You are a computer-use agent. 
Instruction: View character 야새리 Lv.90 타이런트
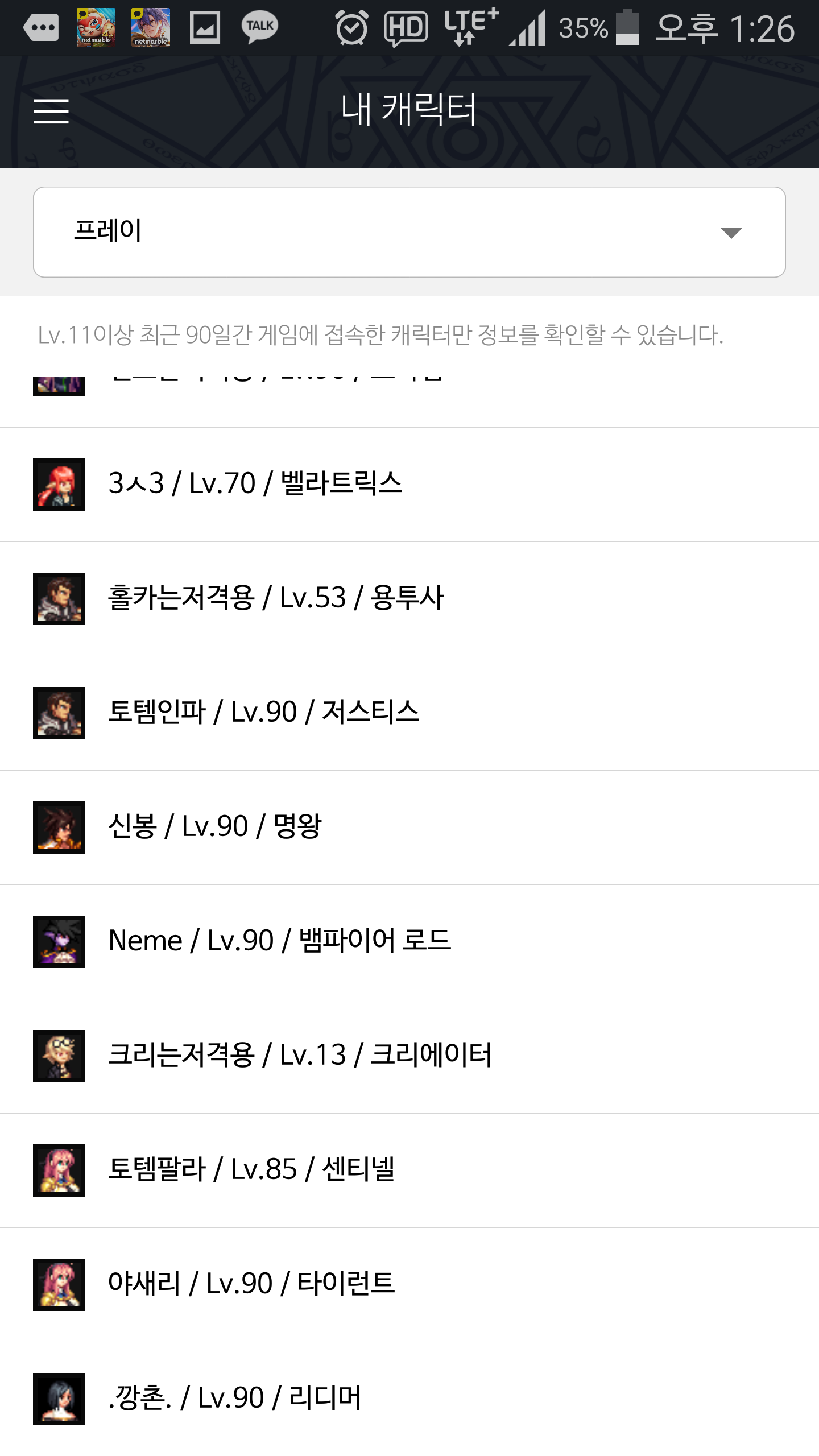[251, 1284]
